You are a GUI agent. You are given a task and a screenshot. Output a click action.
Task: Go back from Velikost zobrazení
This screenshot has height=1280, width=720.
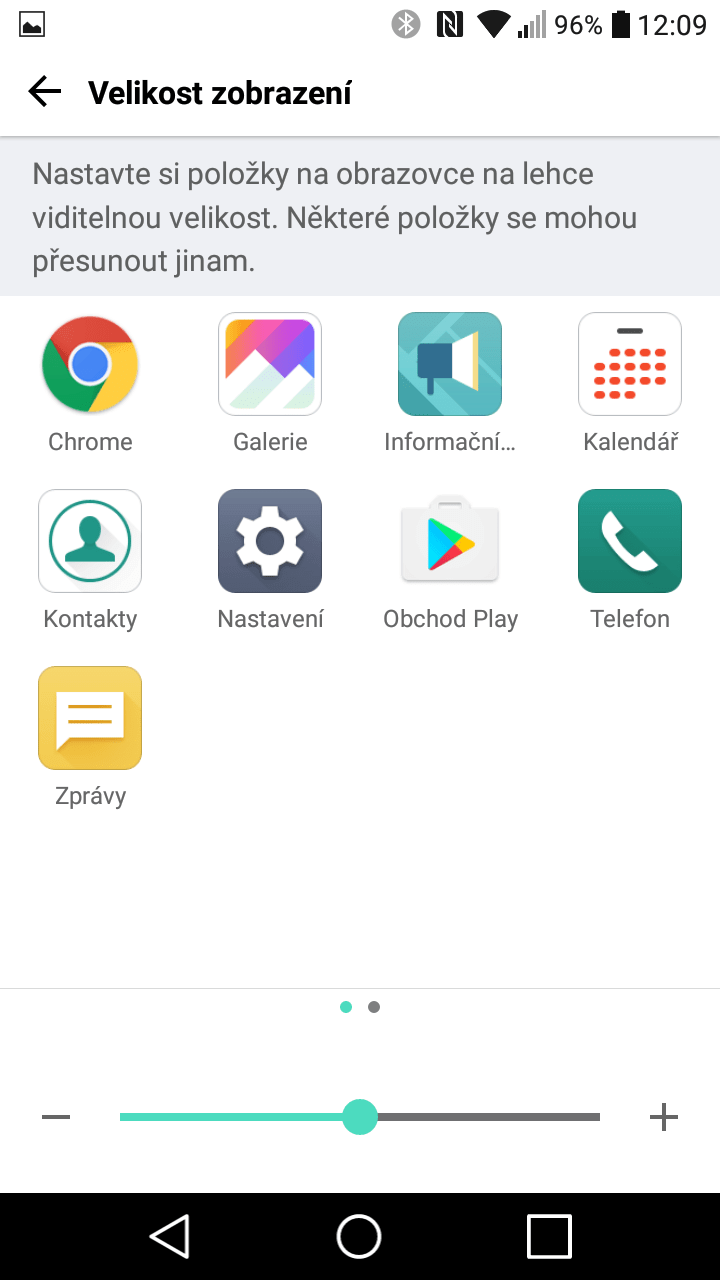[x=44, y=92]
